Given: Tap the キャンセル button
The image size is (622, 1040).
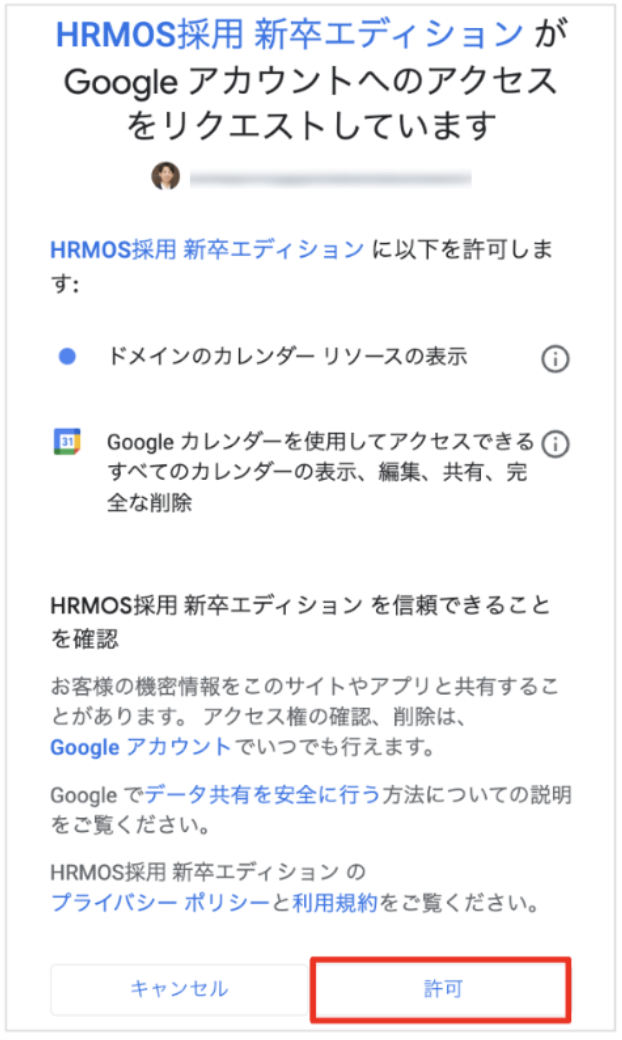Looking at the screenshot, I should [179, 989].
